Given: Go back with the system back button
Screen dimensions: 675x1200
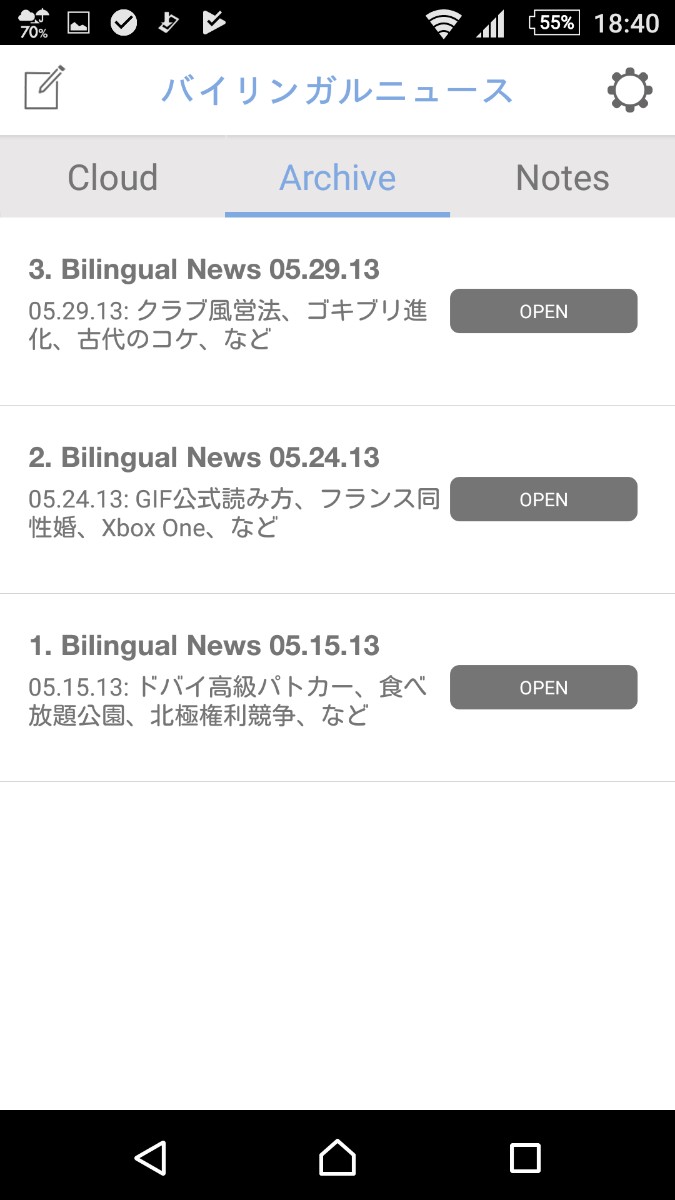Looking at the screenshot, I should click(x=150, y=1157).
